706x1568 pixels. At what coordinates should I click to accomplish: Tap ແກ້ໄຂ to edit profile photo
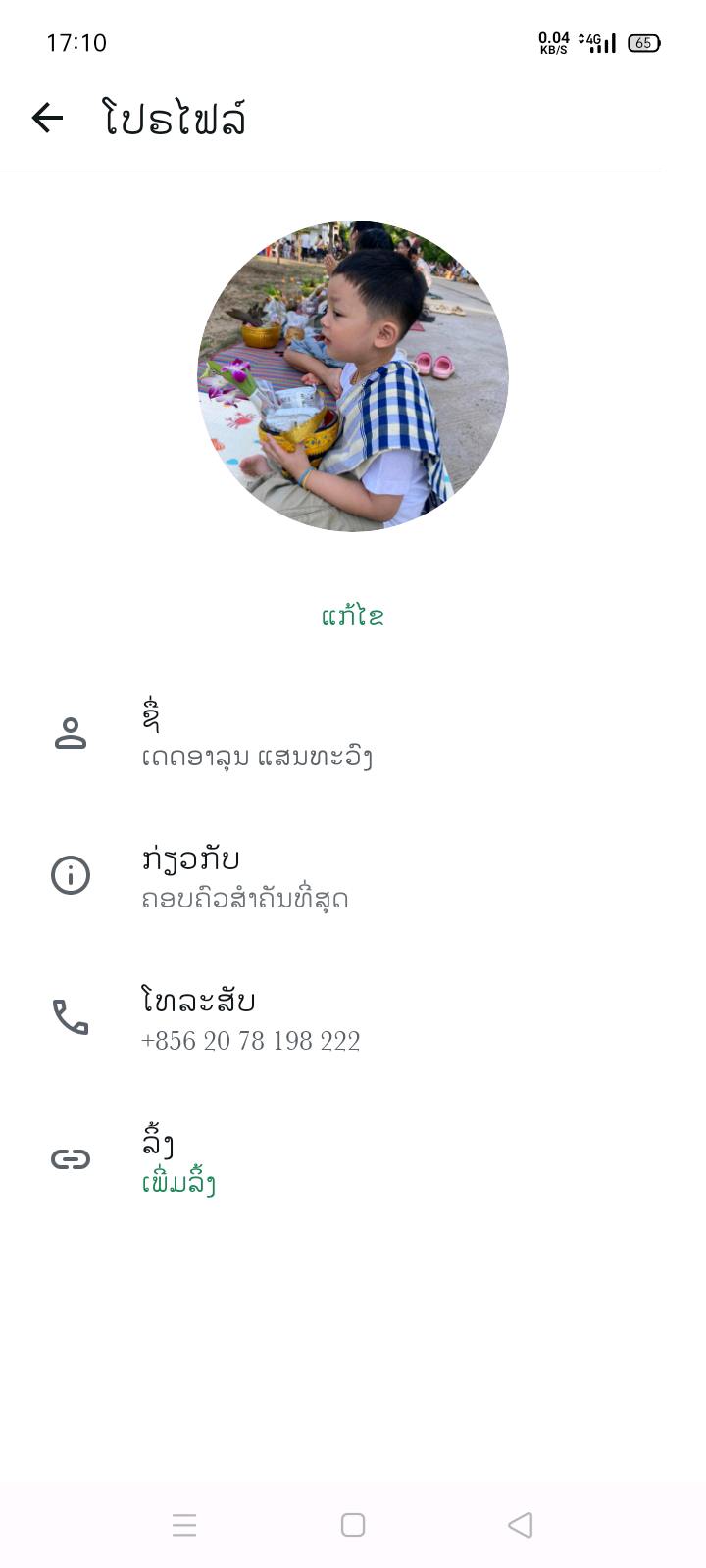(353, 616)
